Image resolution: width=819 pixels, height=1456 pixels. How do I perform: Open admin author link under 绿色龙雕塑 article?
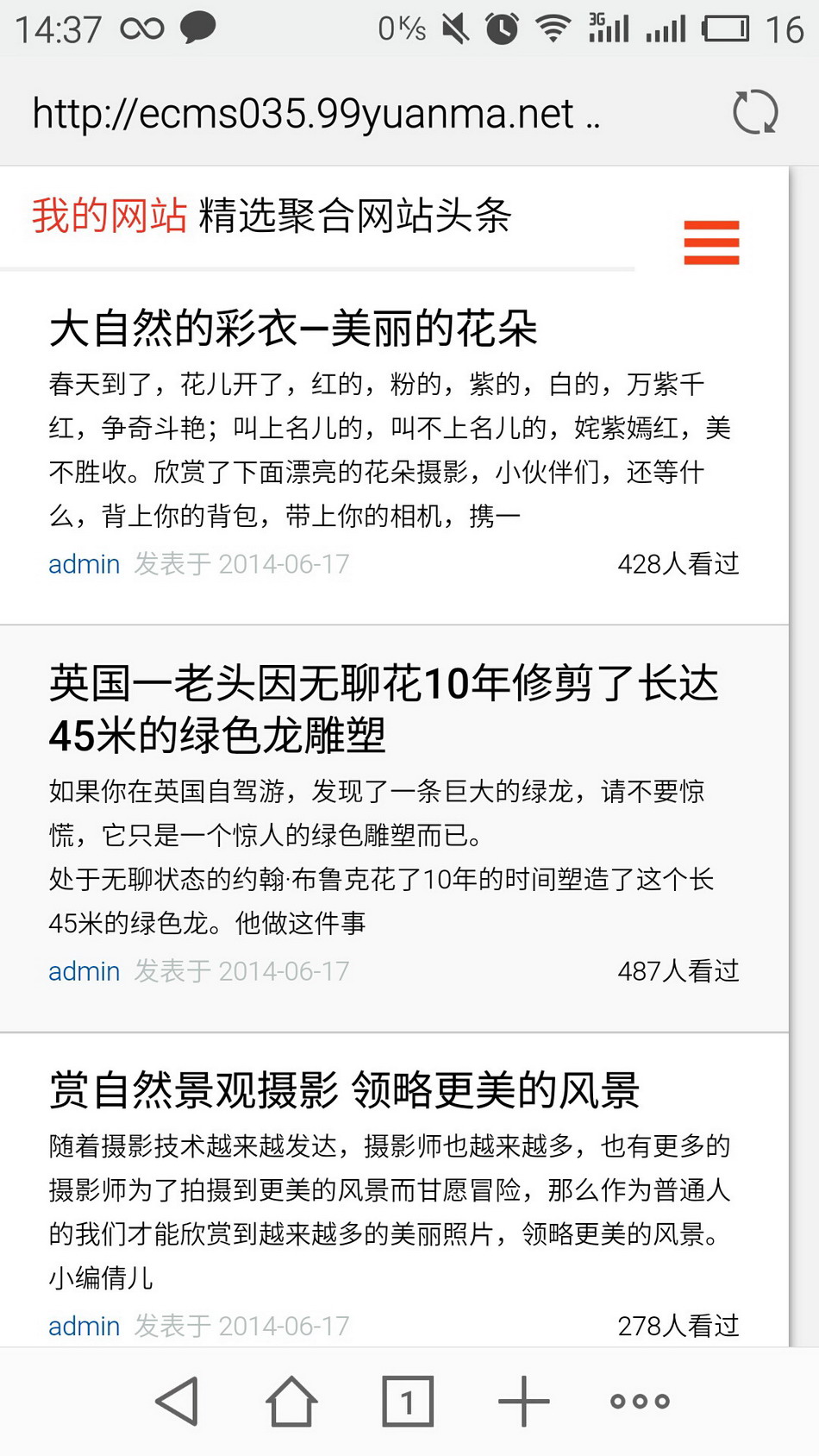84,971
